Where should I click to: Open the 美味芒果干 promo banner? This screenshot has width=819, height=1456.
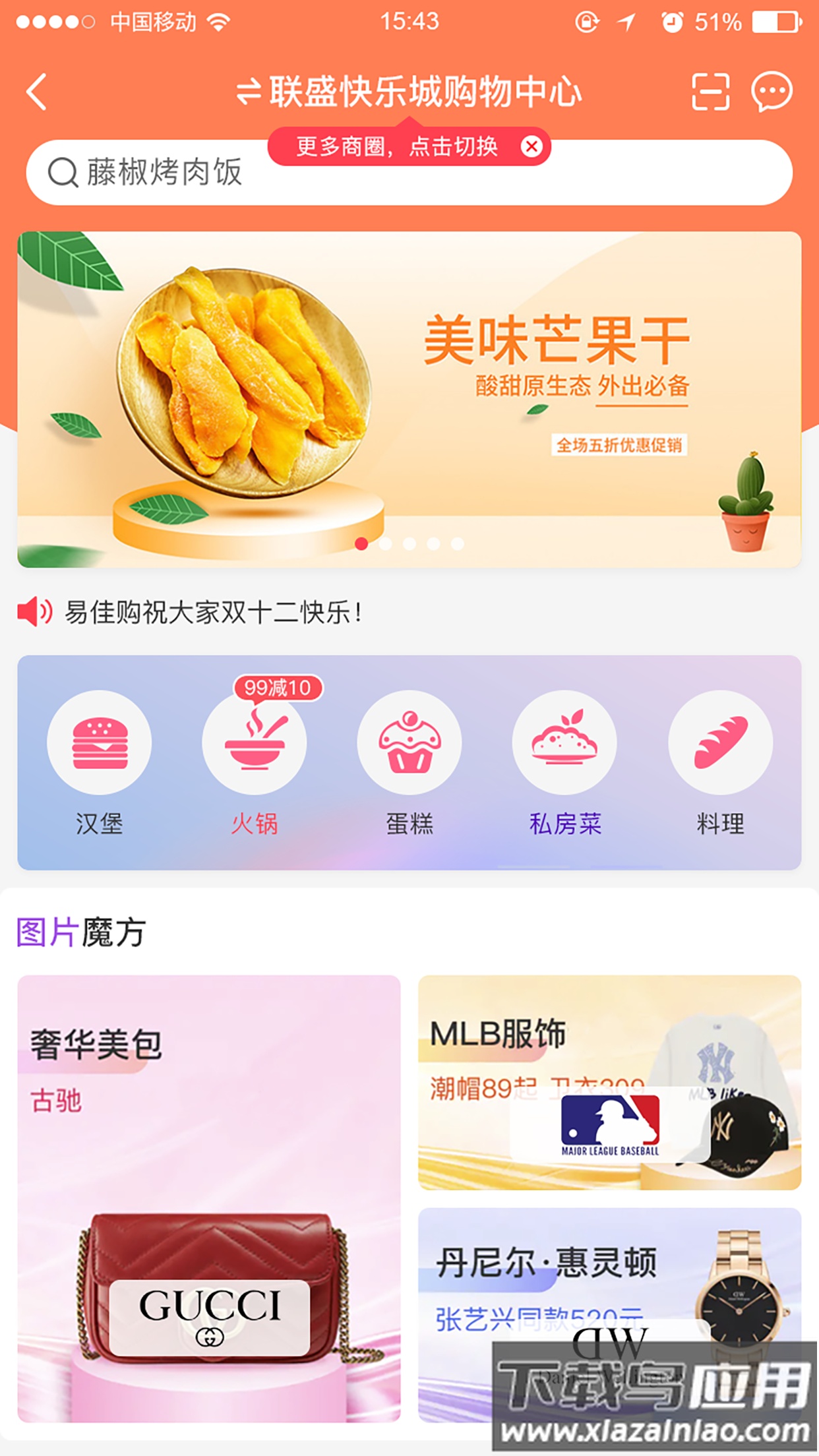coord(409,399)
